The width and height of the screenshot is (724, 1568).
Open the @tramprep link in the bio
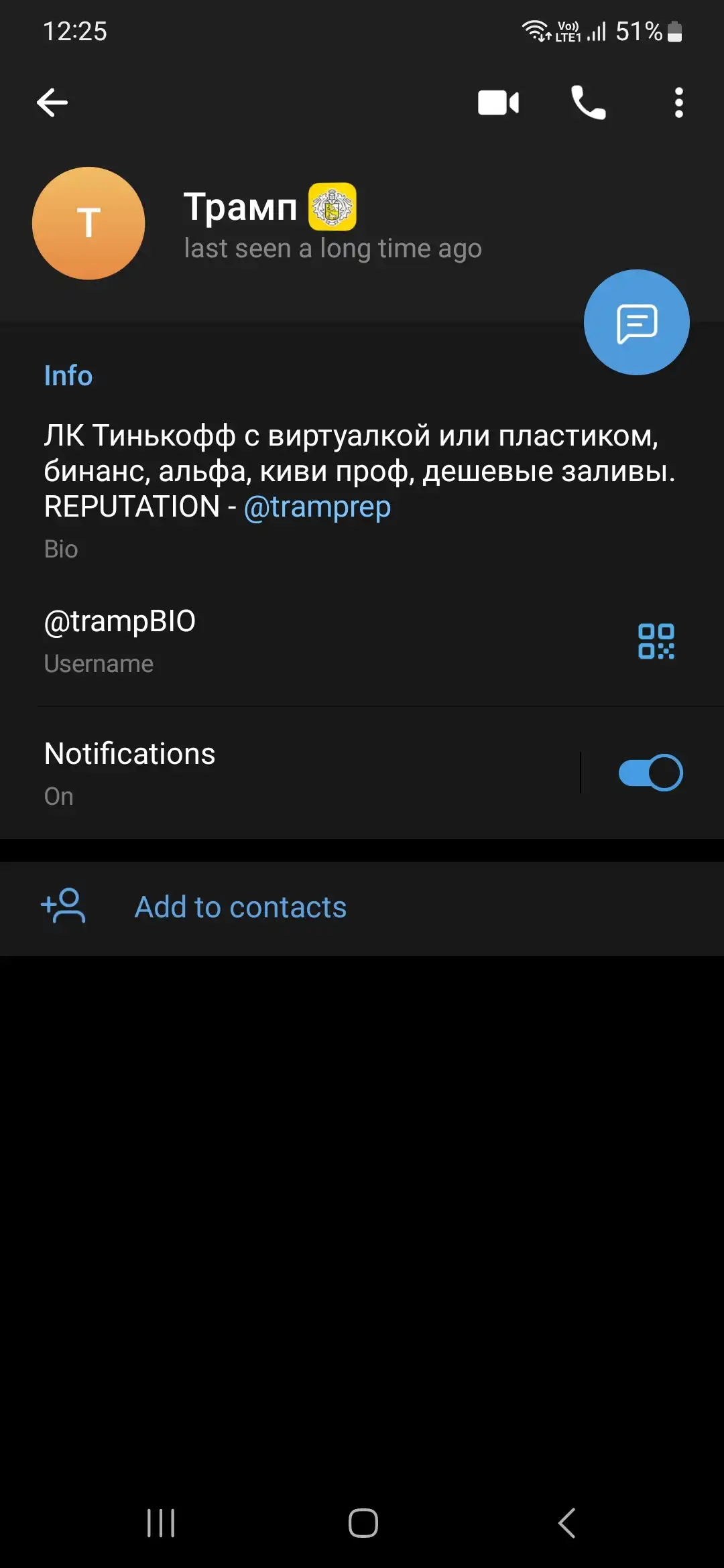(x=317, y=507)
